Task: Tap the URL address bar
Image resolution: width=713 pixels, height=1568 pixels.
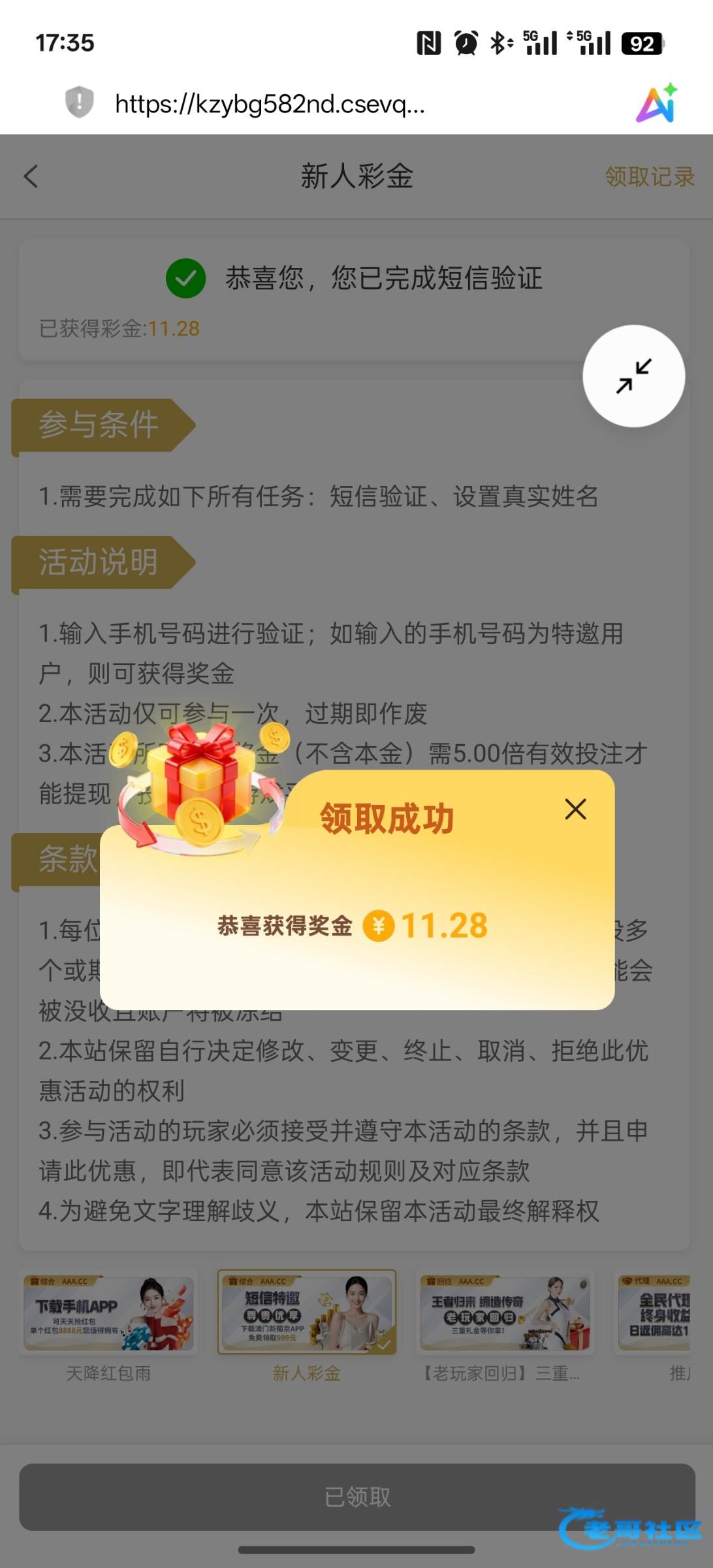Action: click(270, 103)
